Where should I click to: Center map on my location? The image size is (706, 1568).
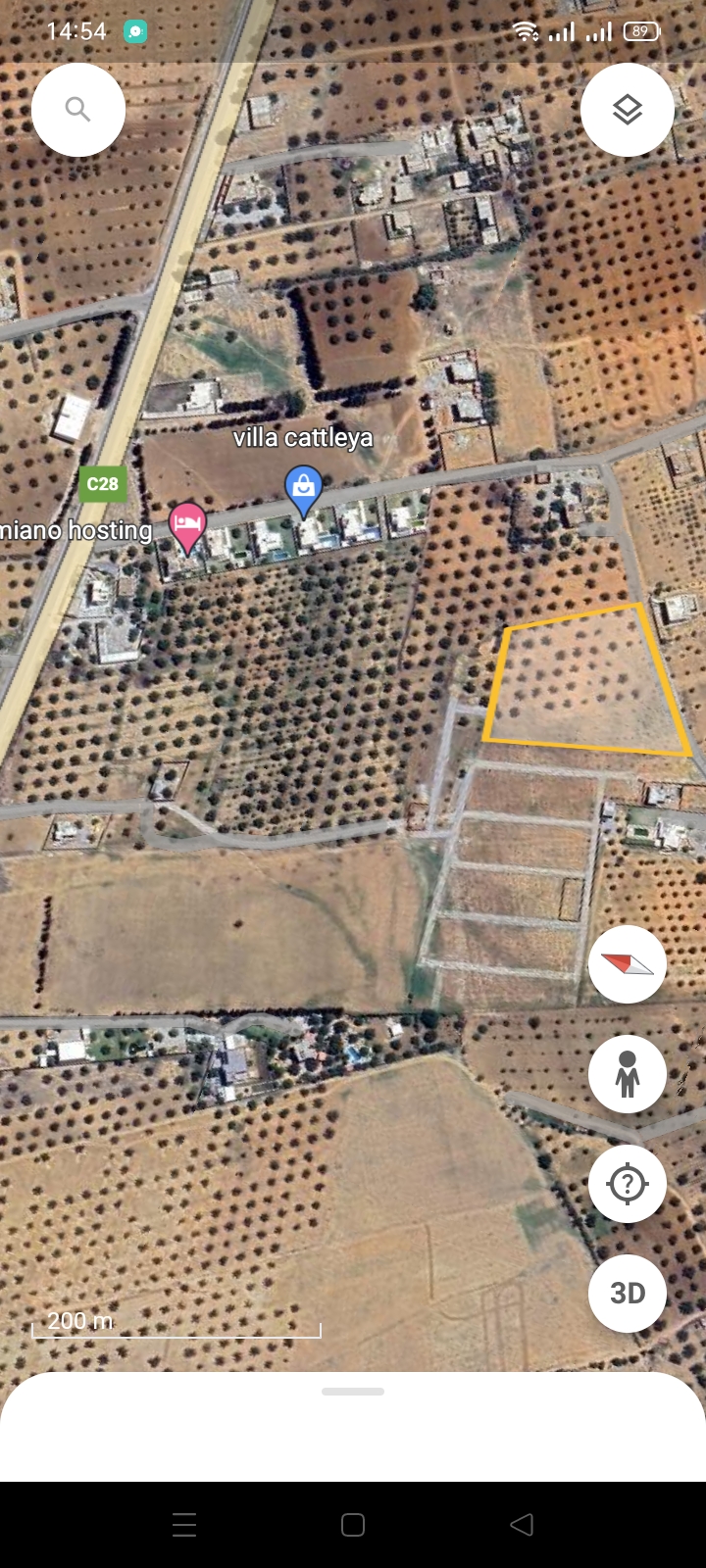point(628,1184)
